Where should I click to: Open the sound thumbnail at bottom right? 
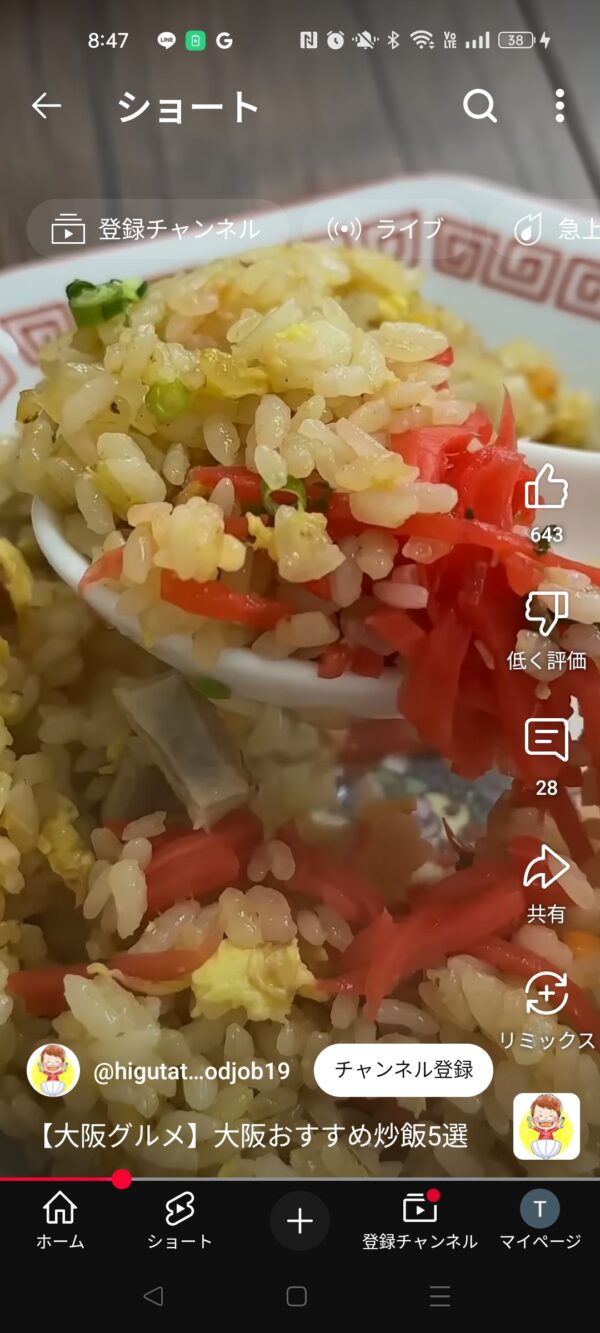(546, 1126)
